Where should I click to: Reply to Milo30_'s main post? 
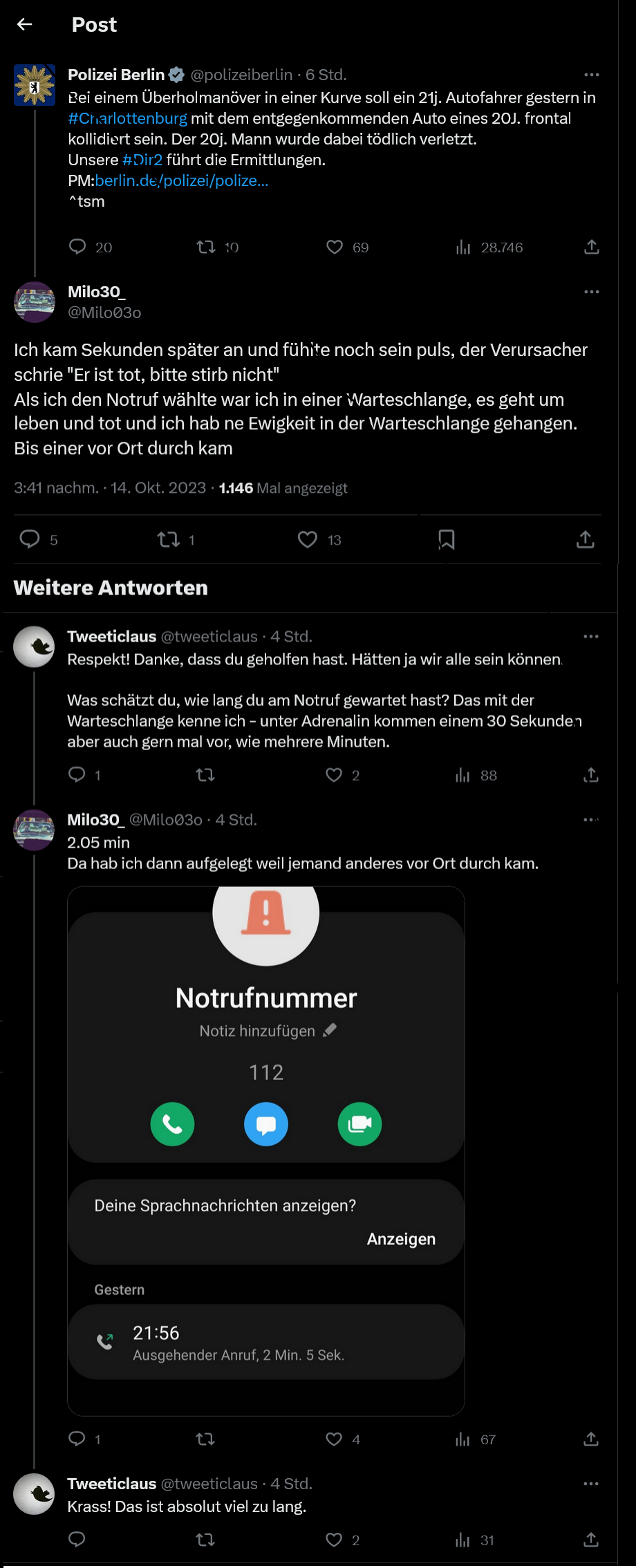pyautogui.click(x=30, y=539)
